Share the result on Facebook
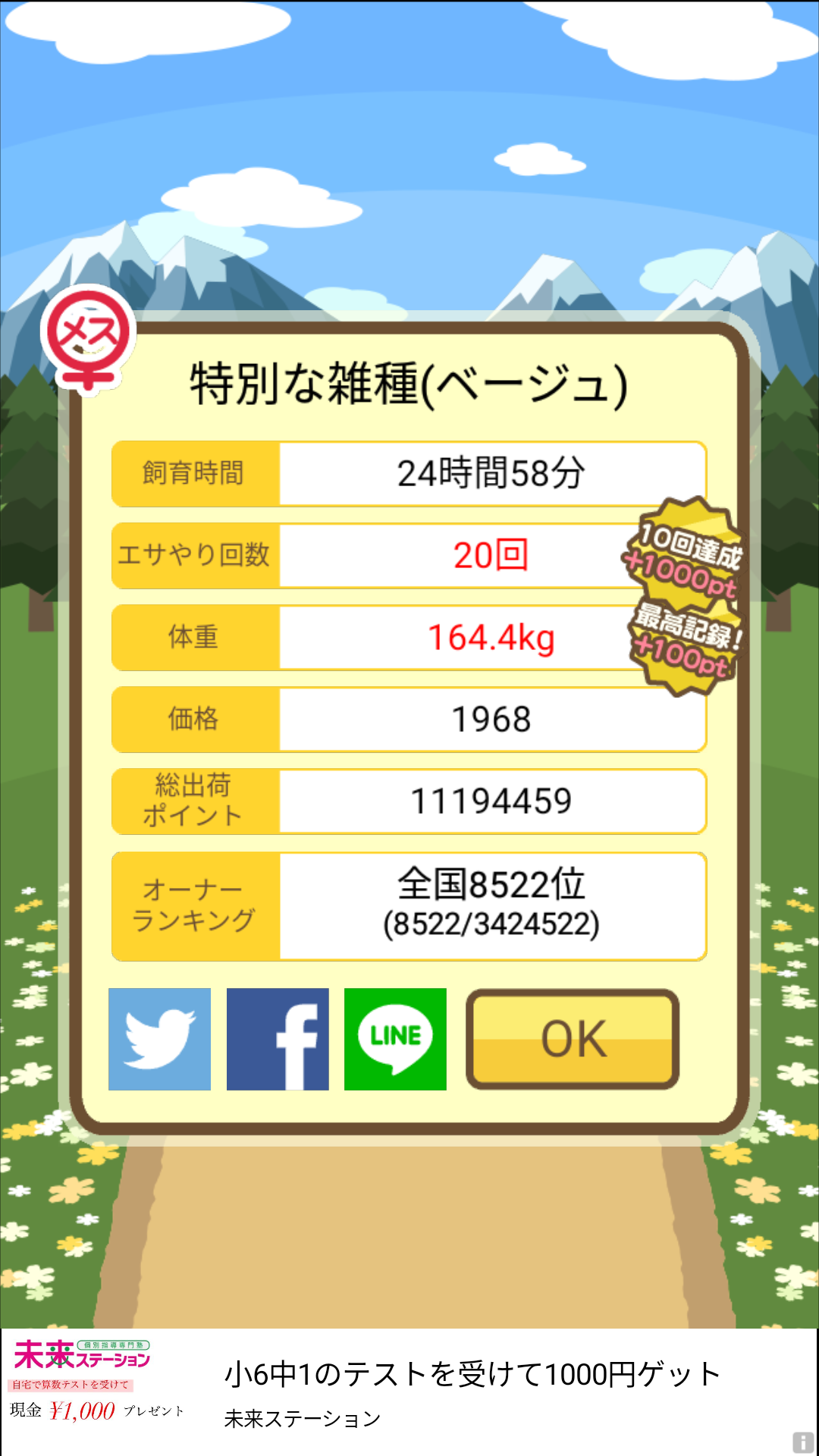The width and height of the screenshot is (819, 1456). pos(278,1039)
